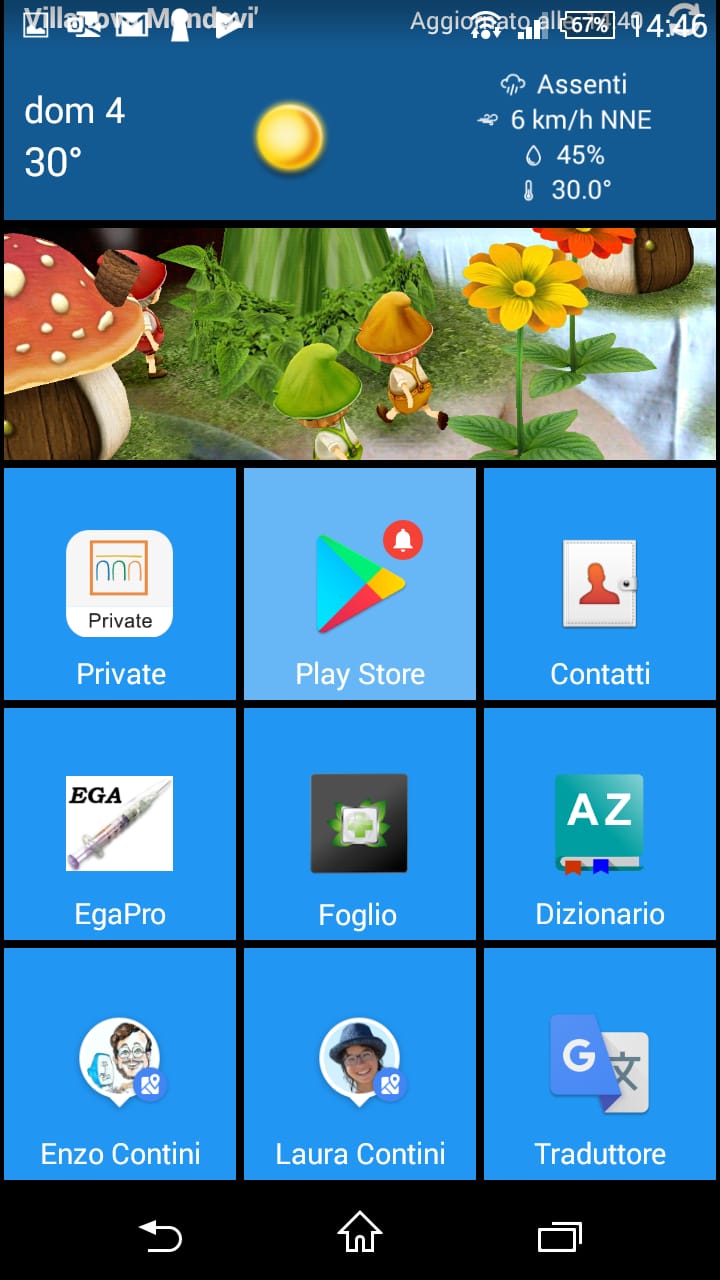Open the Dizionario app
This screenshot has width=720, height=1280.
point(600,825)
